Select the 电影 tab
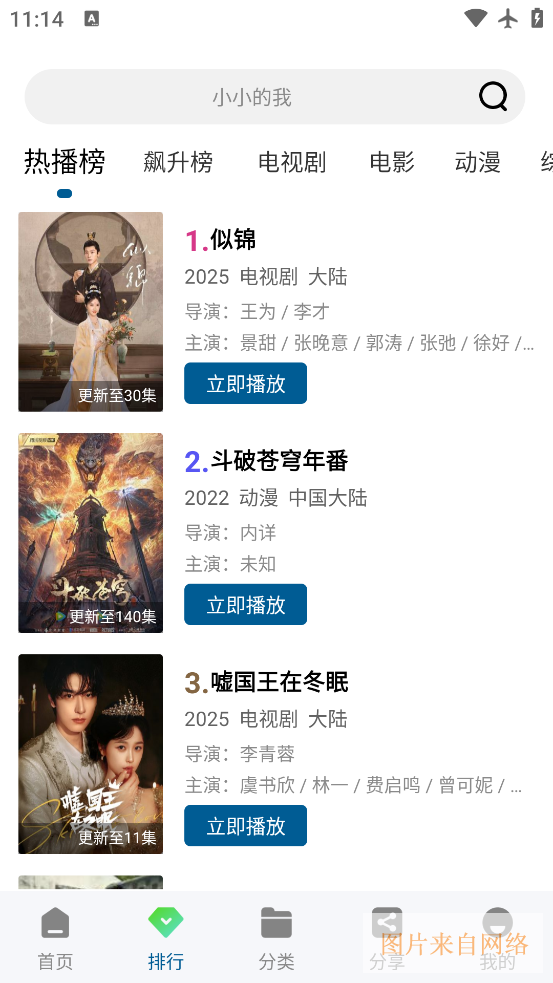The height and width of the screenshot is (983, 553). tap(392, 162)
